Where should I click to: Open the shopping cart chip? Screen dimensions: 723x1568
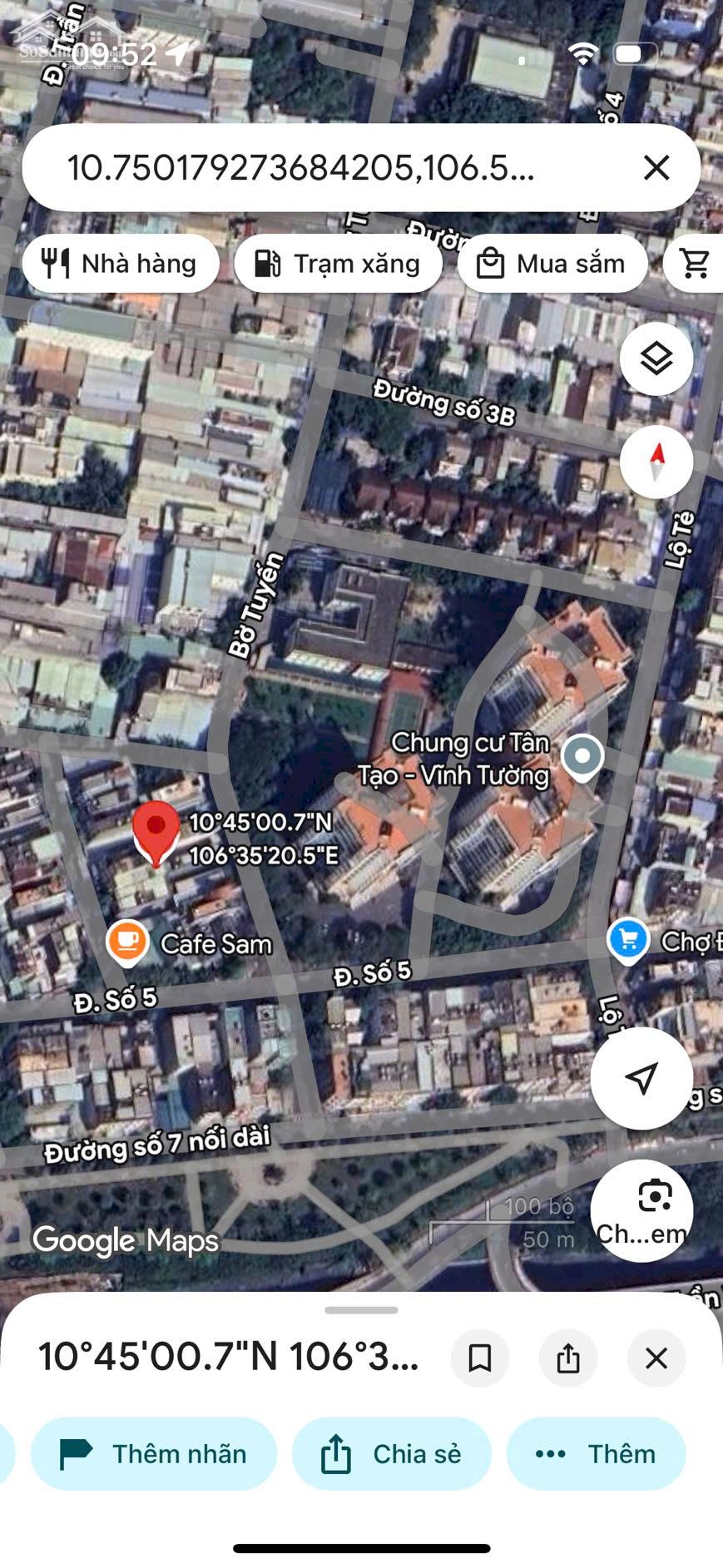tap(695, 265)
